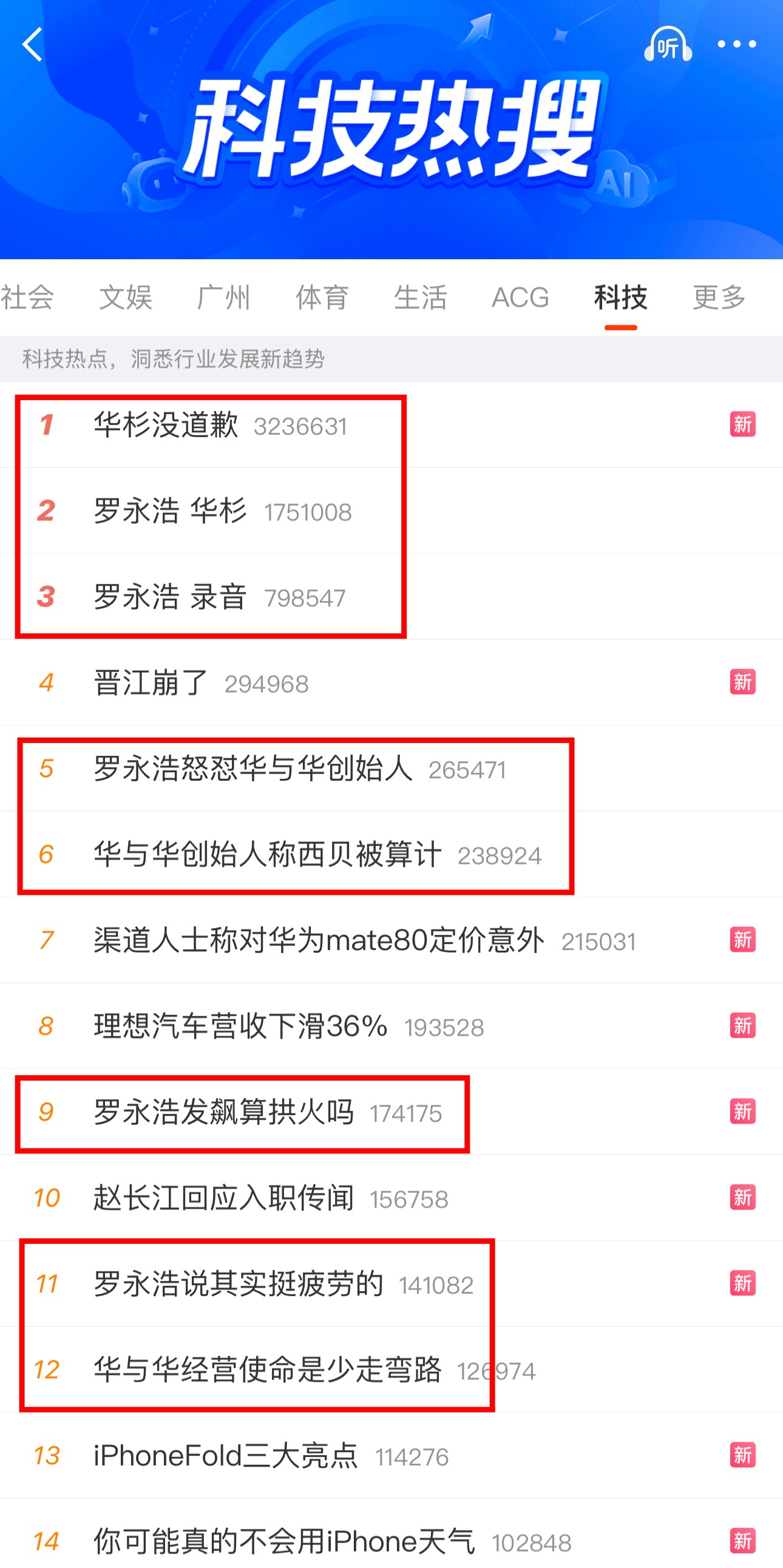View 理想汽车营收下滑36% hot search
The width and height of the screenshot is (783, 1568).
240,1027
